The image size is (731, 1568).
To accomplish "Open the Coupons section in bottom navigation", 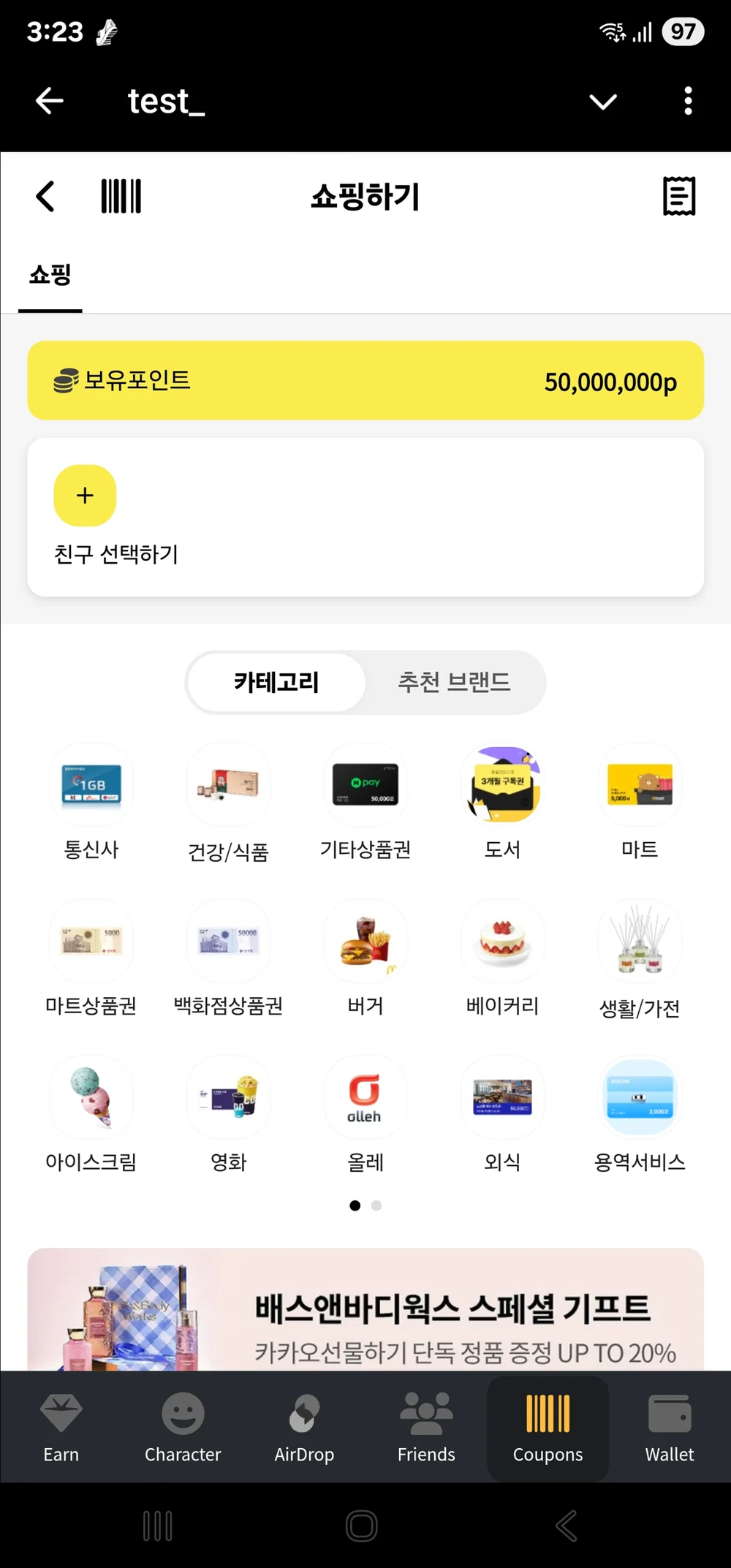I will (x=548, y=1427).
